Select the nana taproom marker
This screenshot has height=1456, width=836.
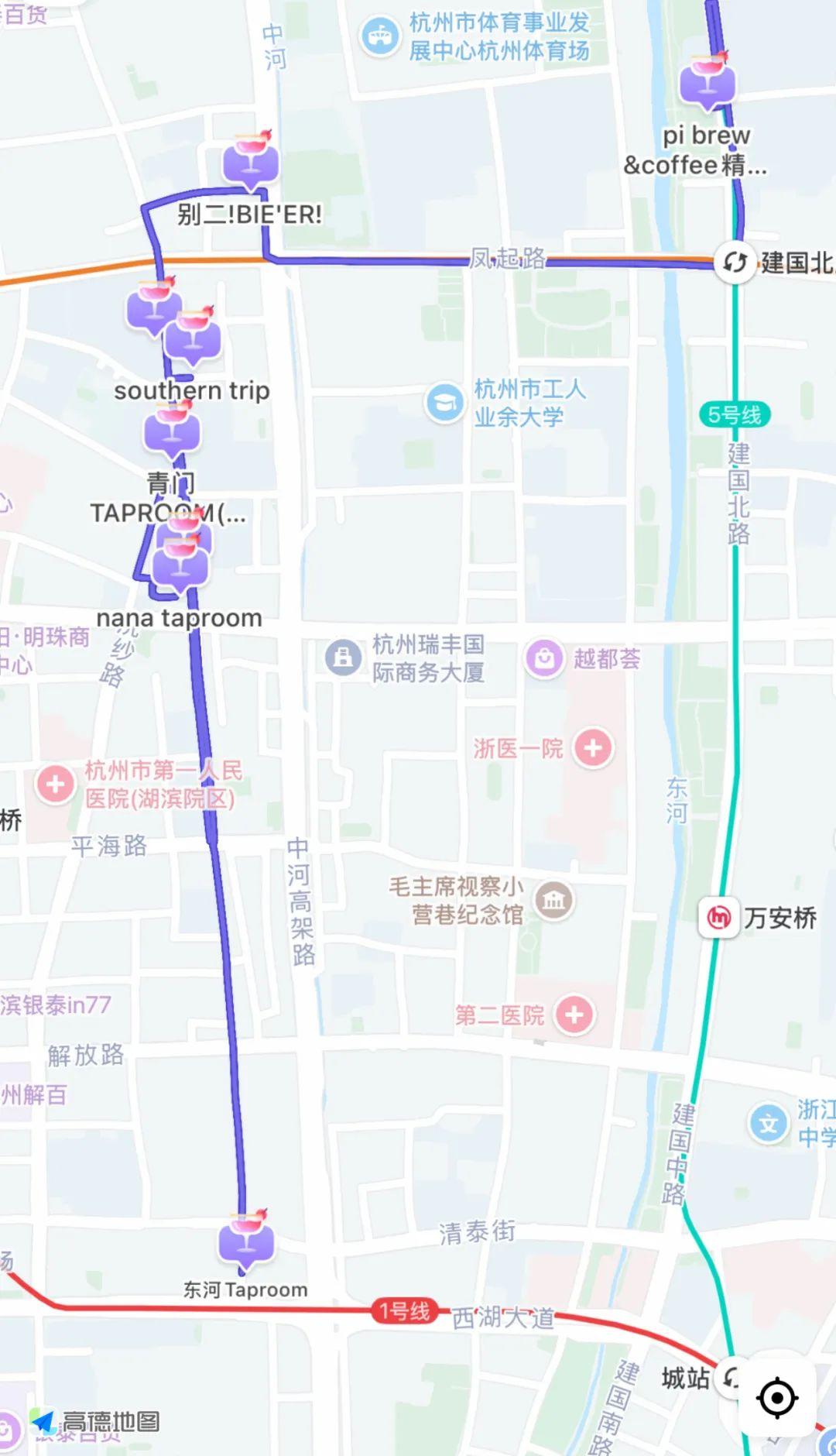180,565
